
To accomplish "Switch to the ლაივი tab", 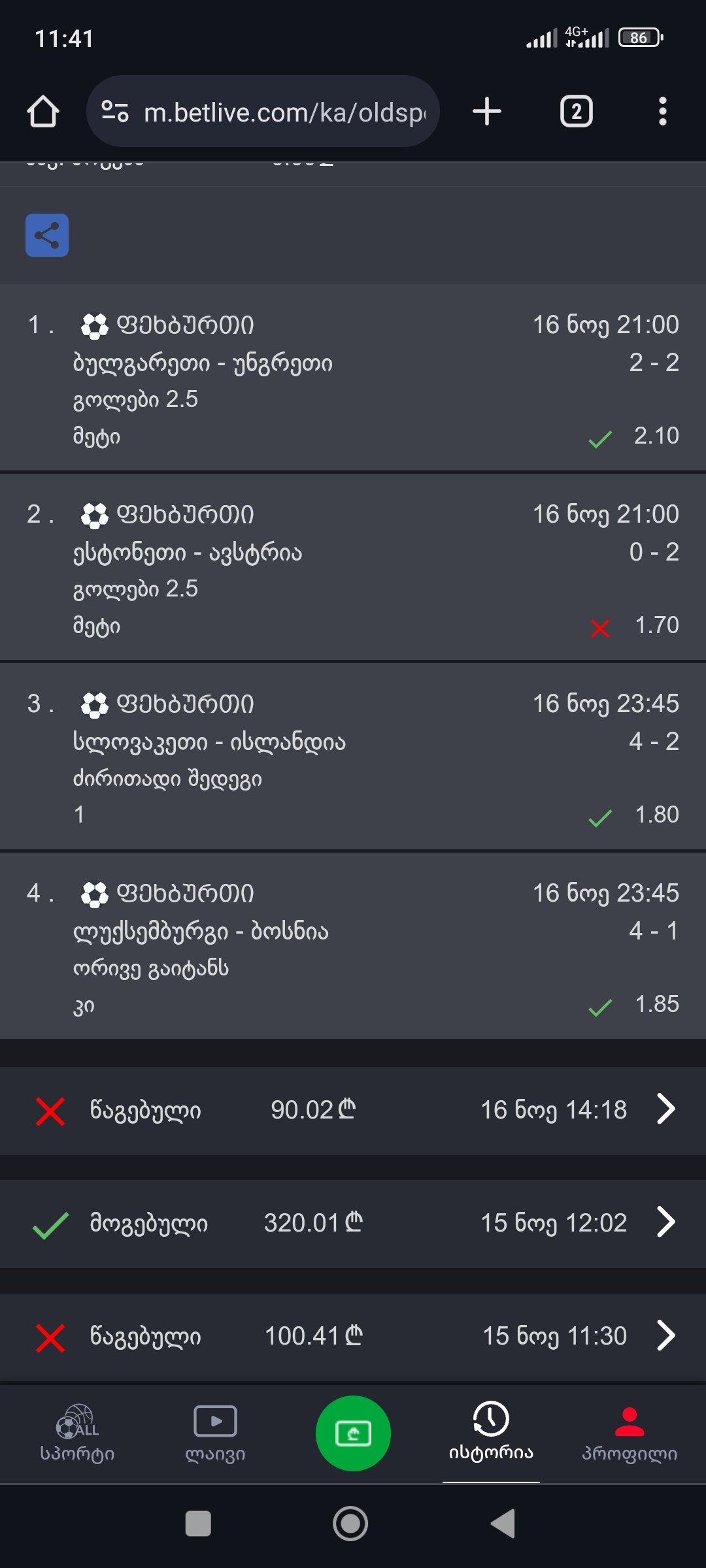I will [215, 1433].
